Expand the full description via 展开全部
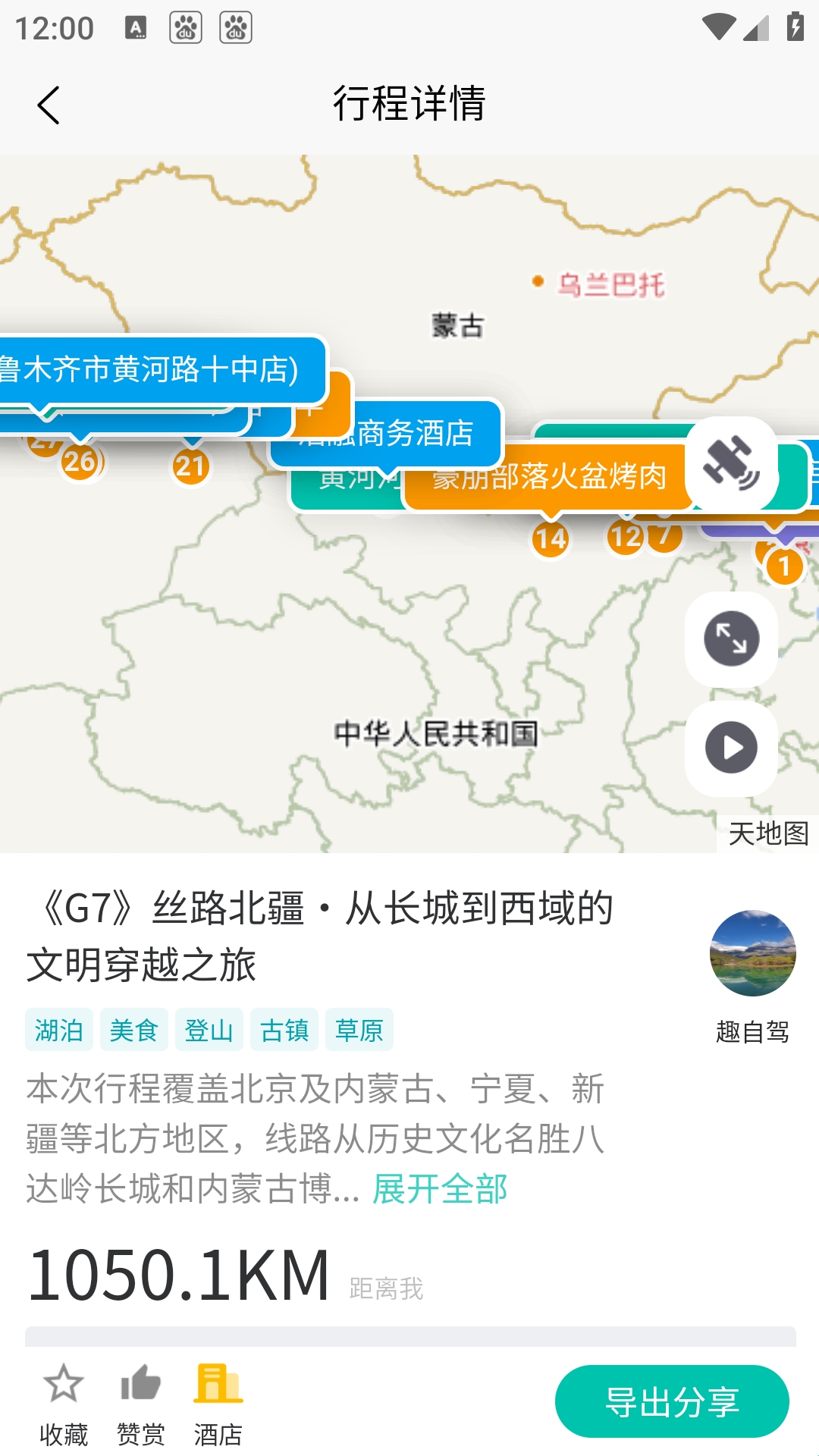This screenshot has width=819, height=1456. pos(440,1188)
